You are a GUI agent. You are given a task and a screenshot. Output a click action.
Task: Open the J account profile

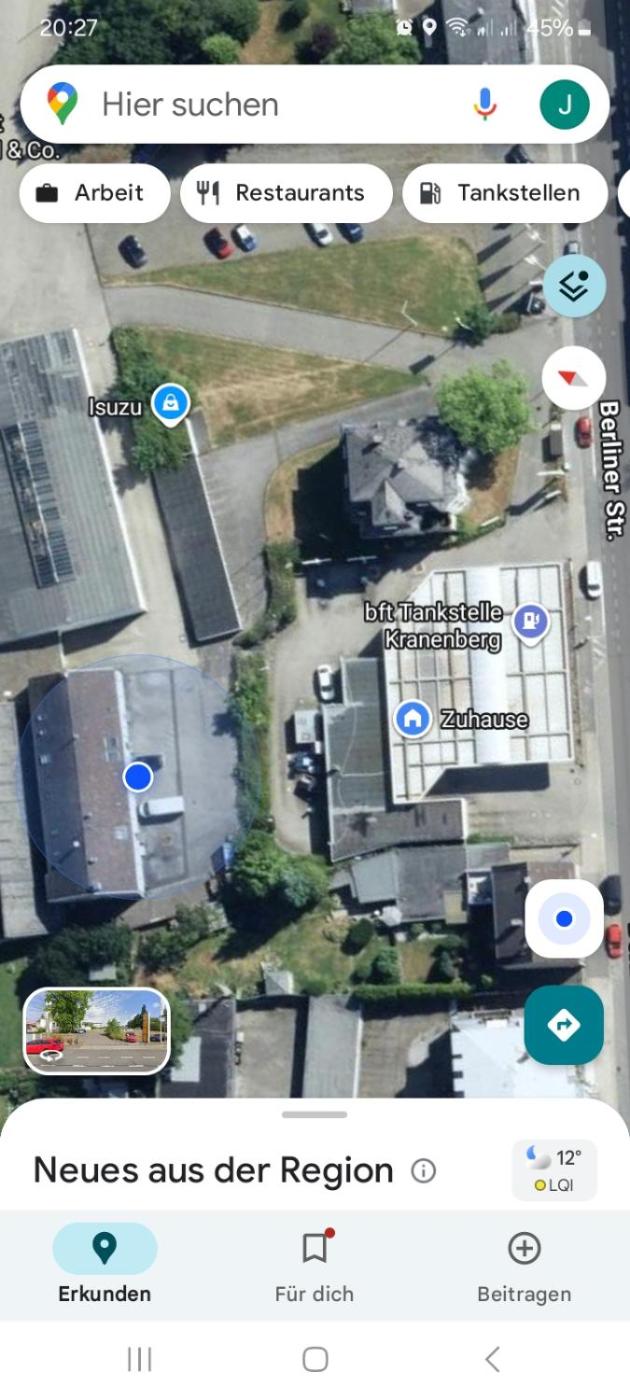tap(564, 104)
